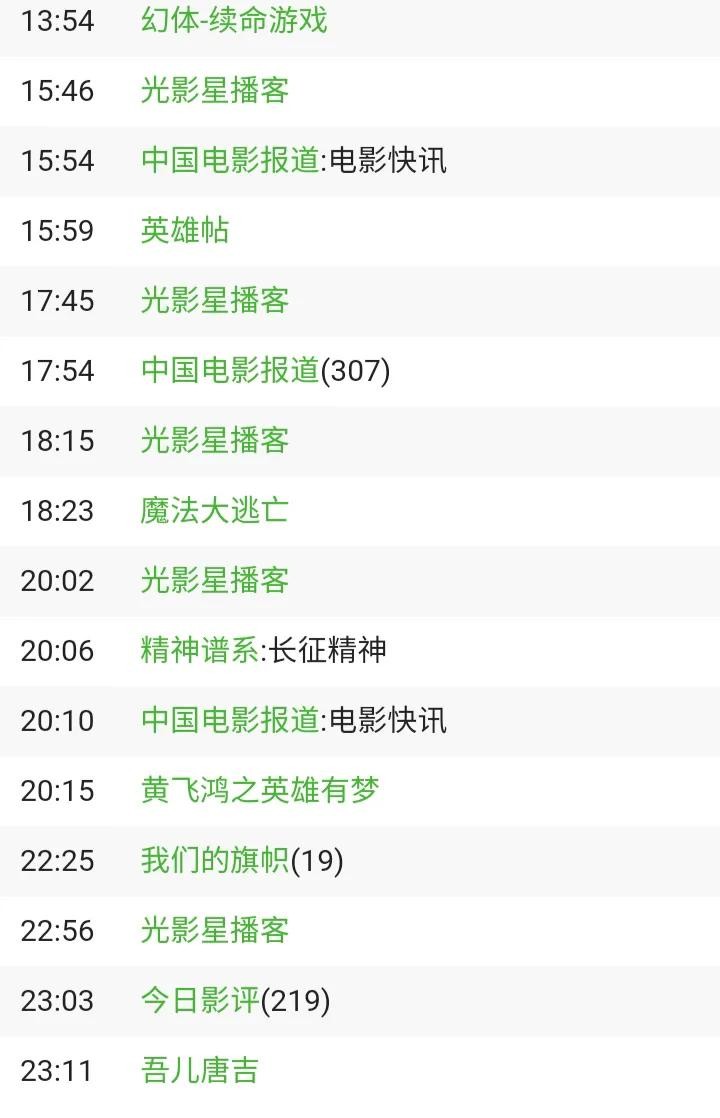Tap 光影星播客 scheduled for 18:15
Viewport: 720px width, 1118px height.
[x=215, y=440]
